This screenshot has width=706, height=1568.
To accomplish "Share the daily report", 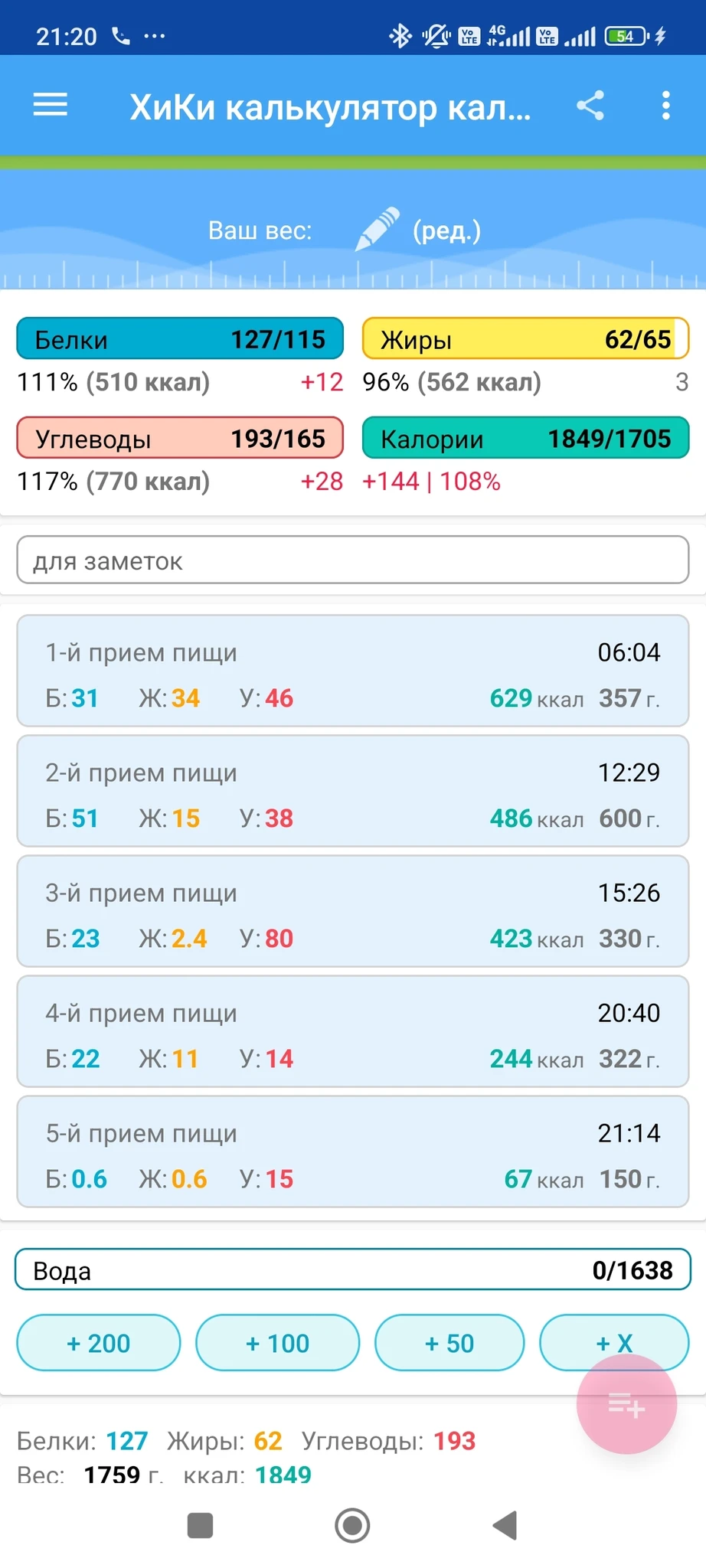I will pyautogui.click(x=590, y=105).
